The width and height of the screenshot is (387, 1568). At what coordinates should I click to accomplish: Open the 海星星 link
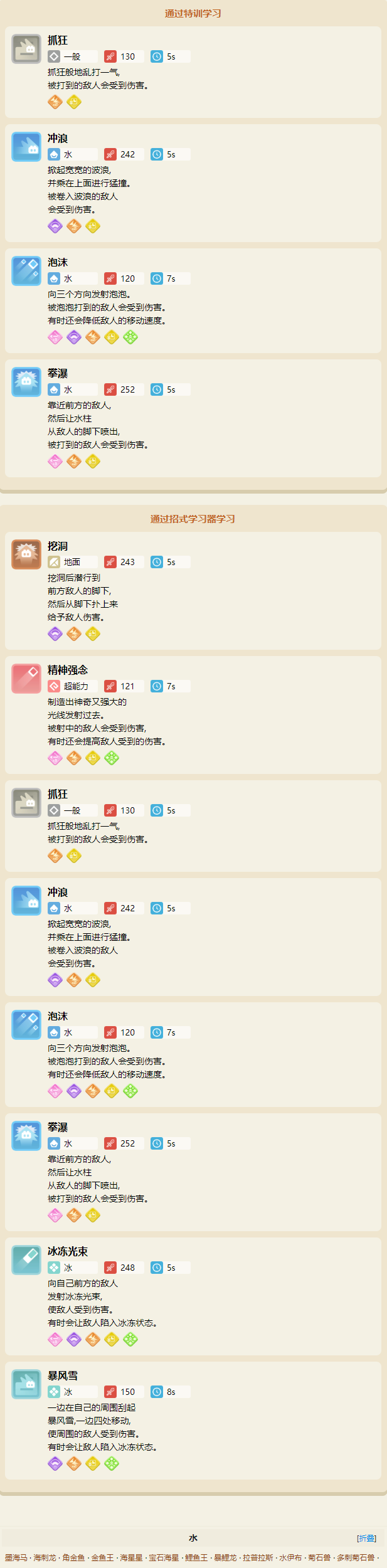[x=131, y=1557]
